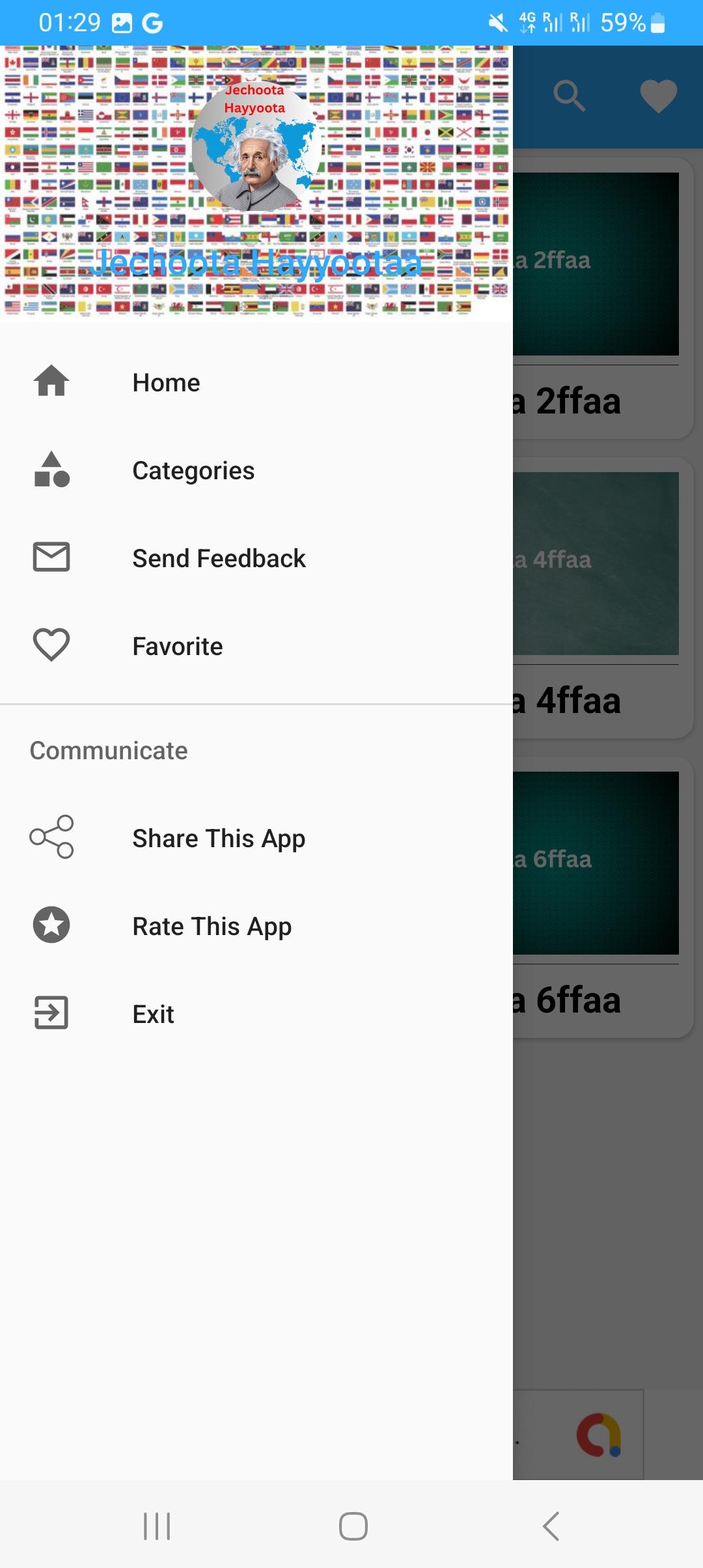Screen dimensions: 703x1568
Task: Open the Favorite menu item
Action: (x=256, y=646)
